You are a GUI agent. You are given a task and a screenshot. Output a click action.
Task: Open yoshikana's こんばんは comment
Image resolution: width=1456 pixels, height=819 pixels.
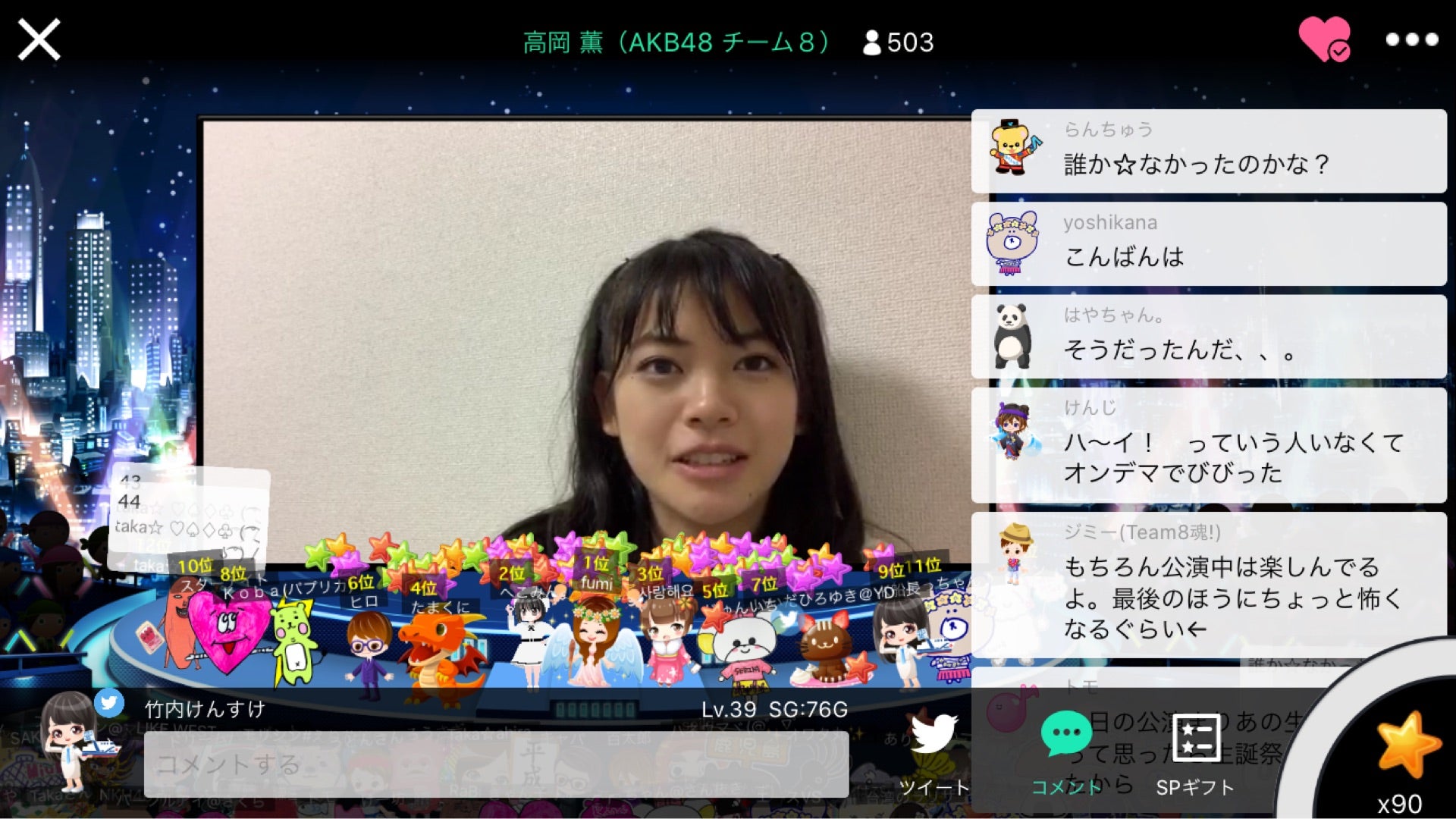[1209, 244]
